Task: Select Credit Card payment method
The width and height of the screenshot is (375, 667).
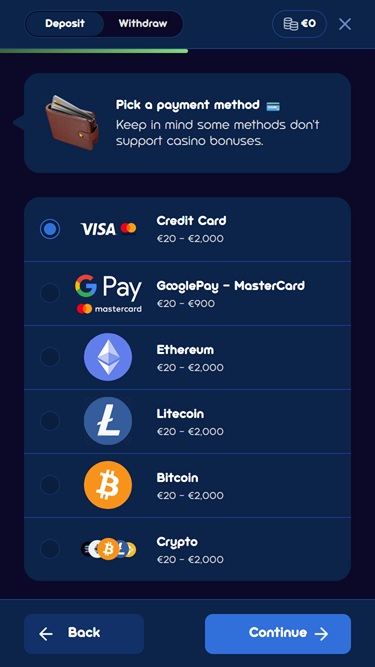Action: click(x=188, y=229)
